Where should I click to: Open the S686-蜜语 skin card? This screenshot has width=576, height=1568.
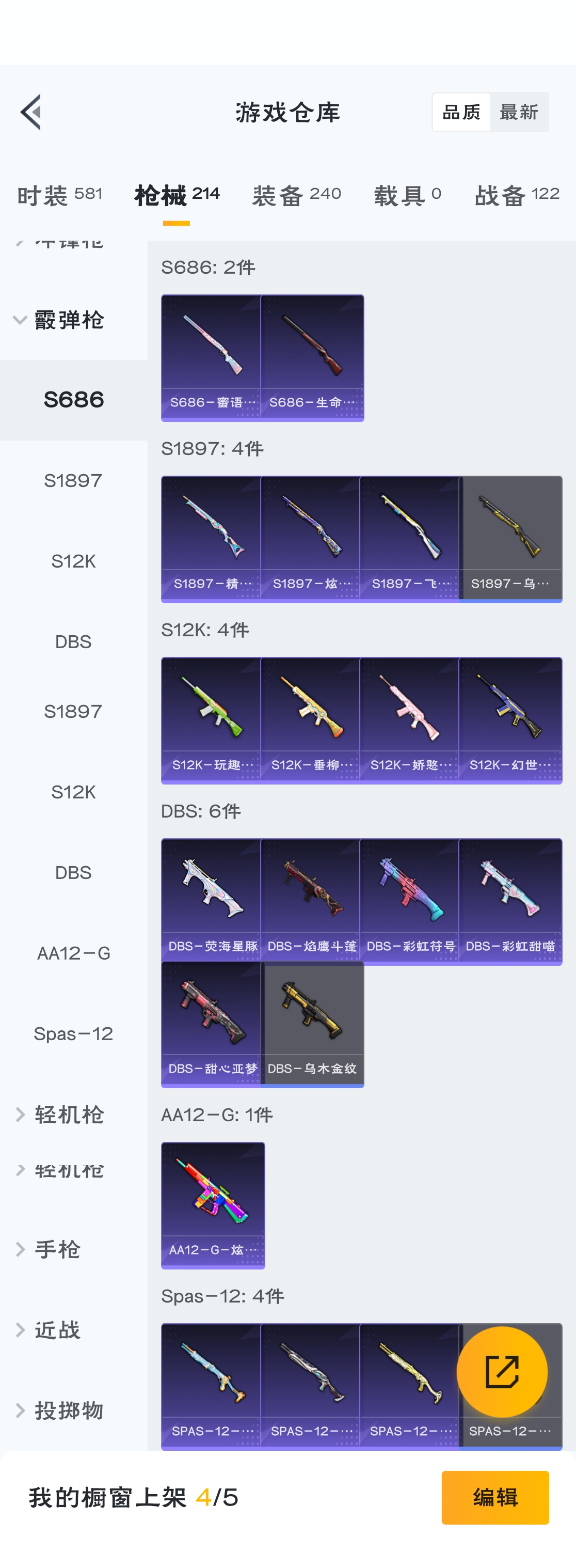point(212,357)
